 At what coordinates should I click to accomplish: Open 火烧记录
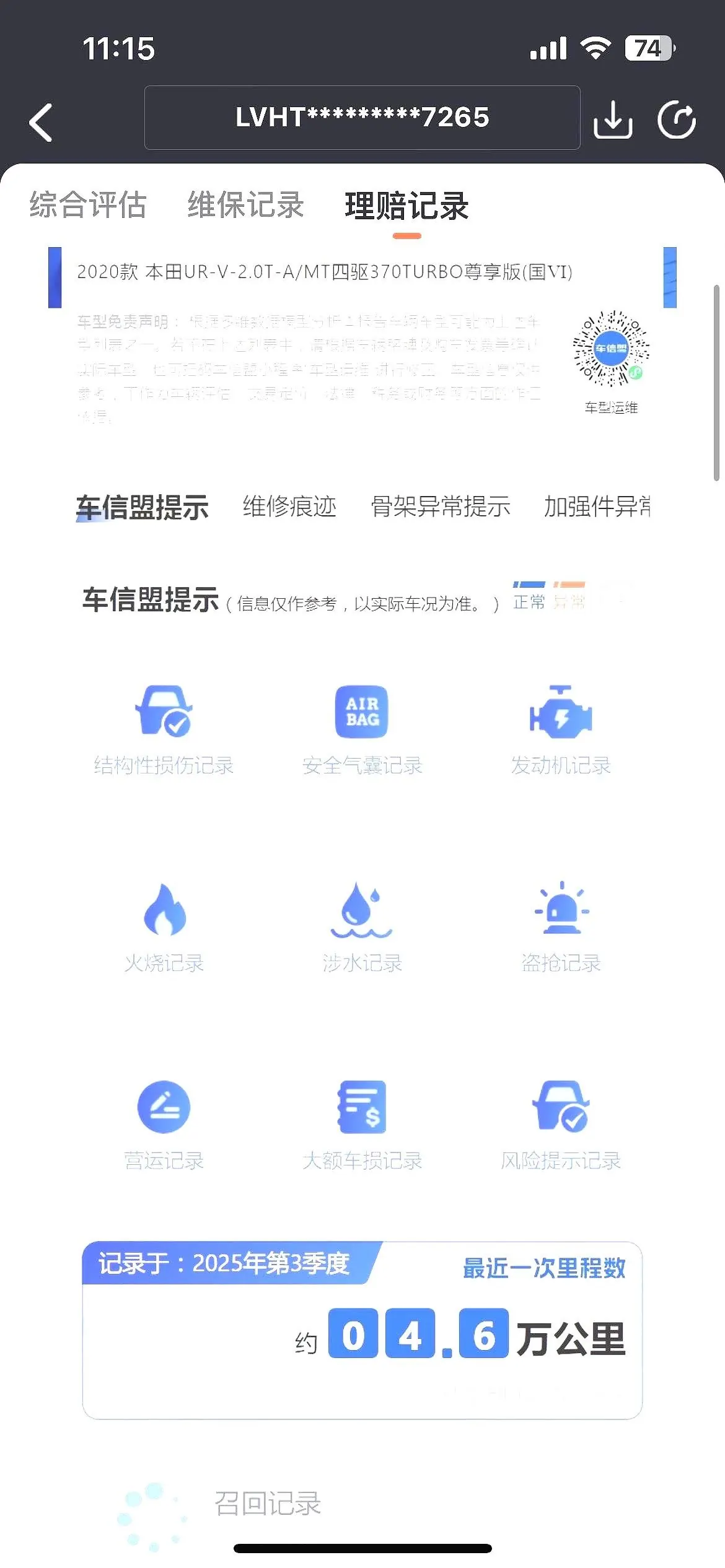tap(164, 928)
